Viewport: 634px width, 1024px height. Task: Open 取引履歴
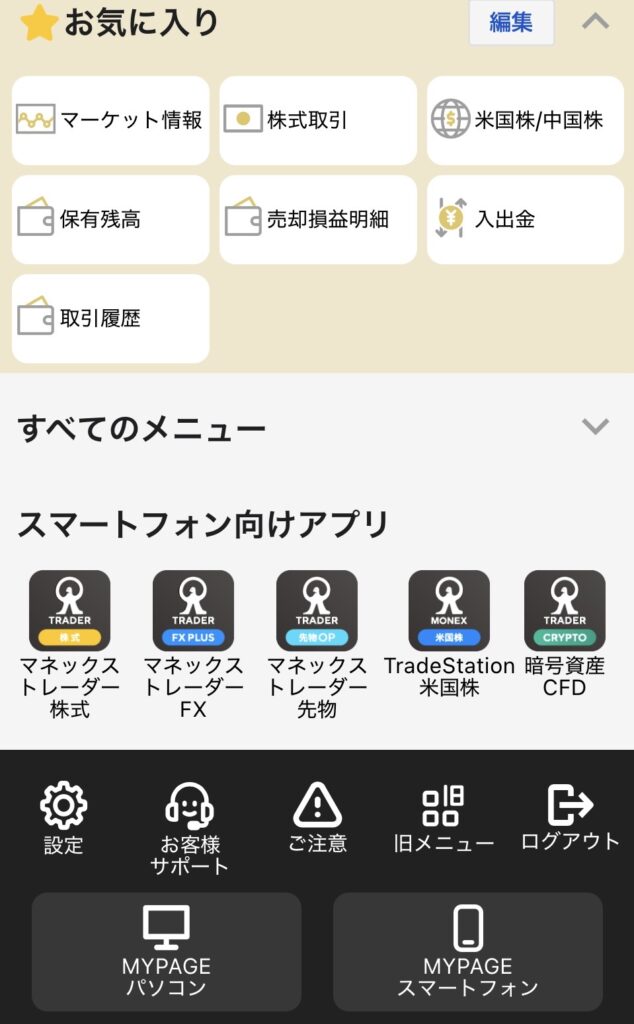point(110,318)
